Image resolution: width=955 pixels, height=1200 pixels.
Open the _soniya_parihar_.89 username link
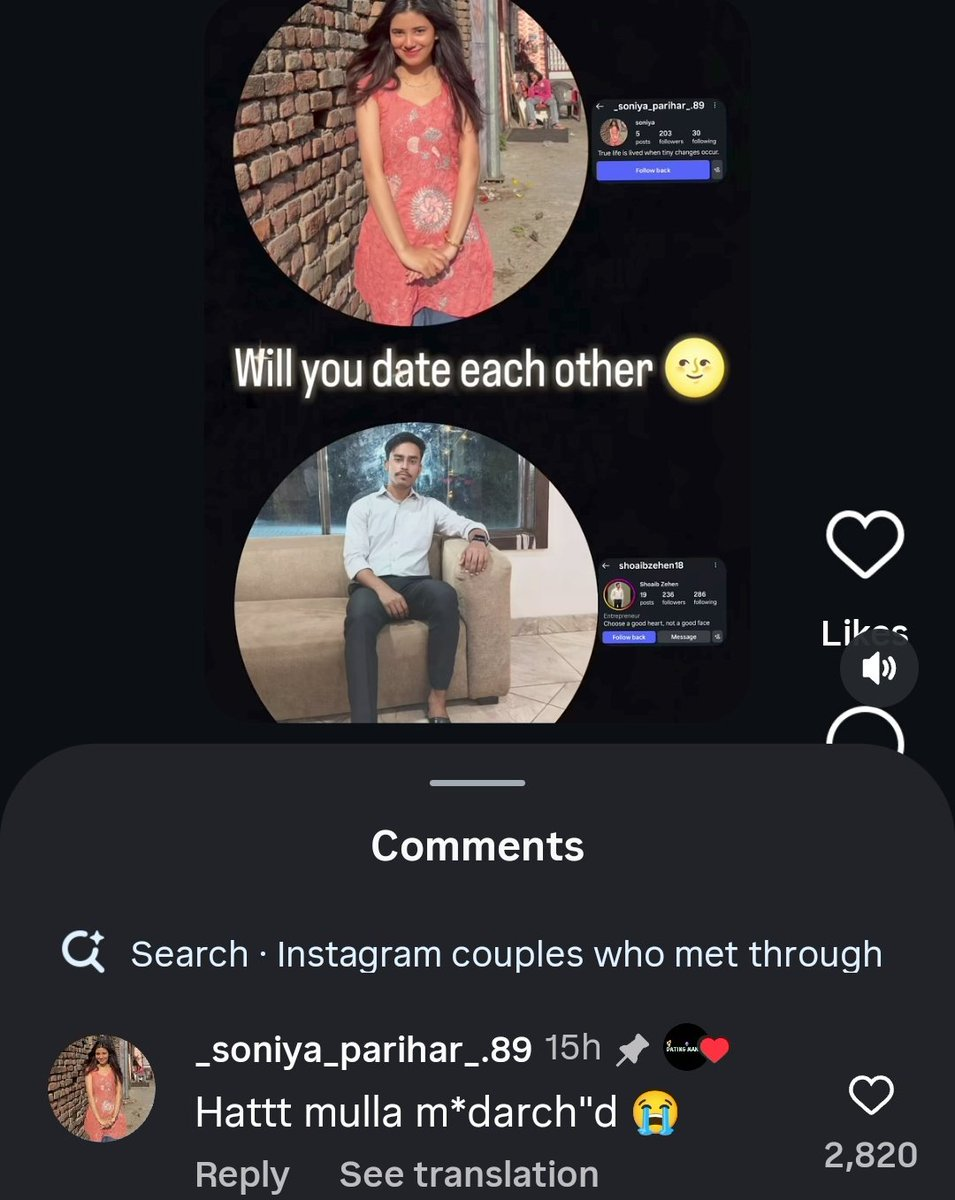coord(363,1050)
